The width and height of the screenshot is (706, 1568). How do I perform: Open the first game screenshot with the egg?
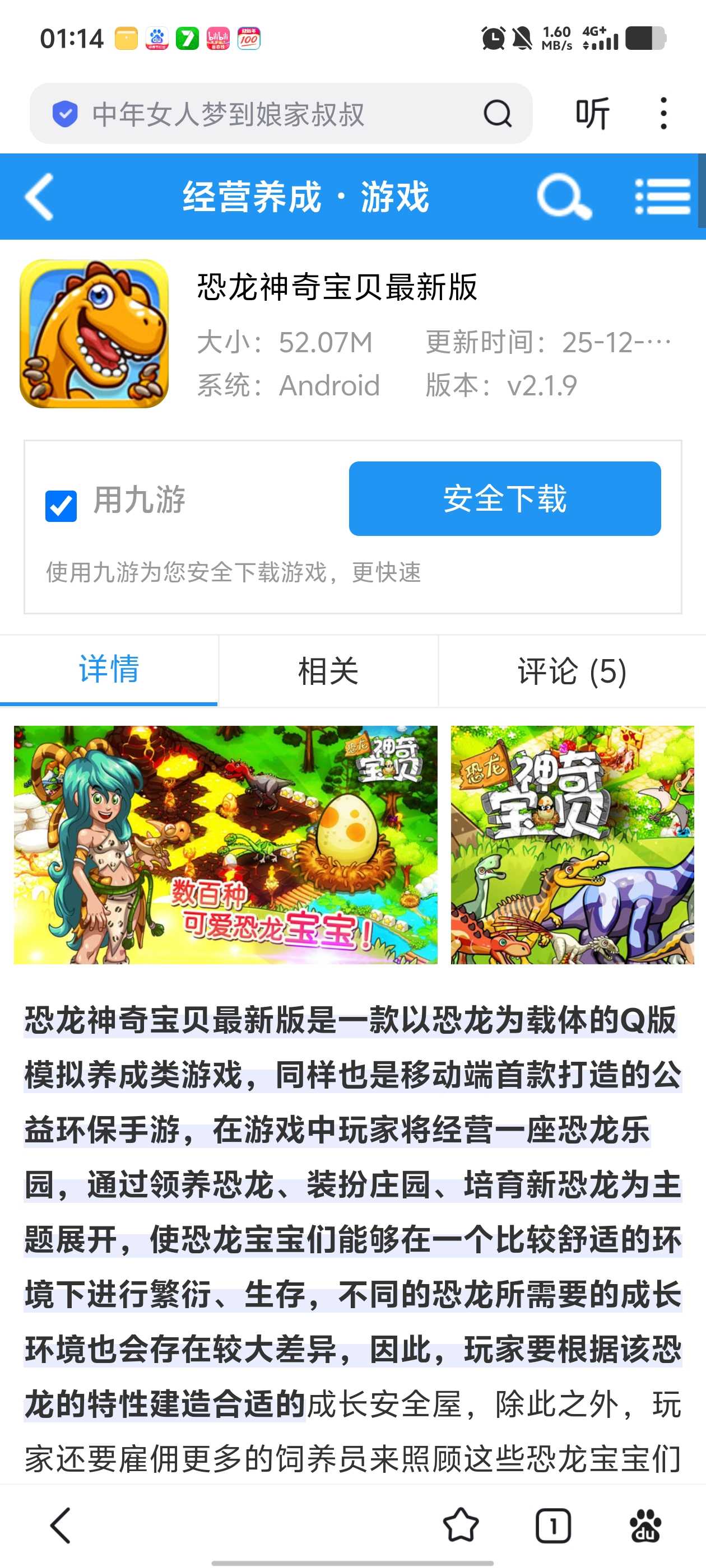225,844
